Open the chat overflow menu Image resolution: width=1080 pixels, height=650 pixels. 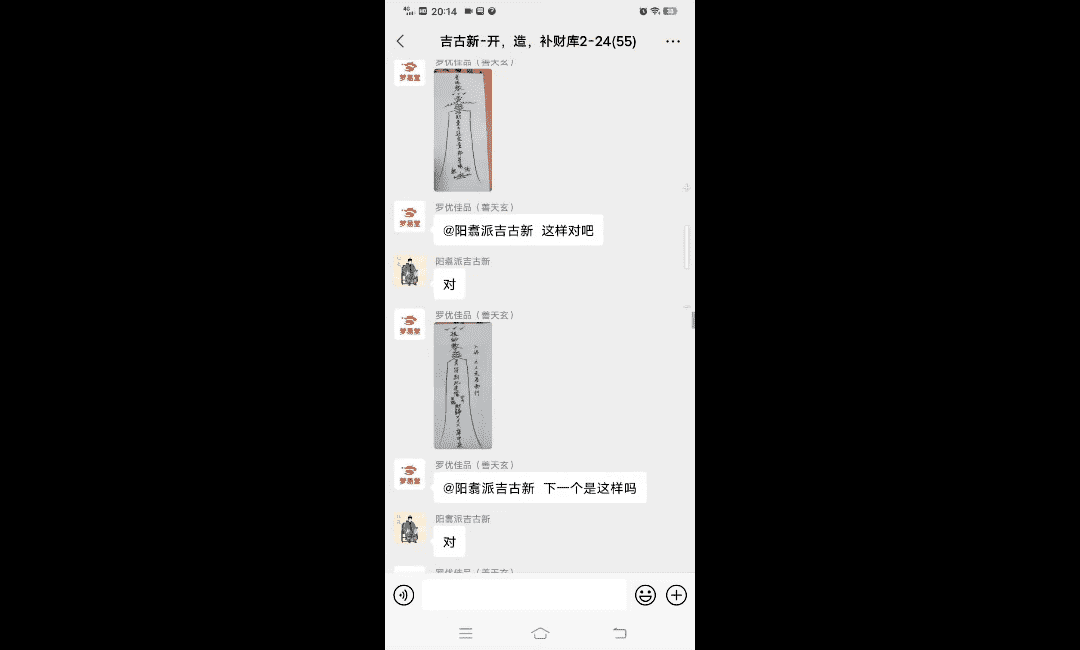coord(673,41)
